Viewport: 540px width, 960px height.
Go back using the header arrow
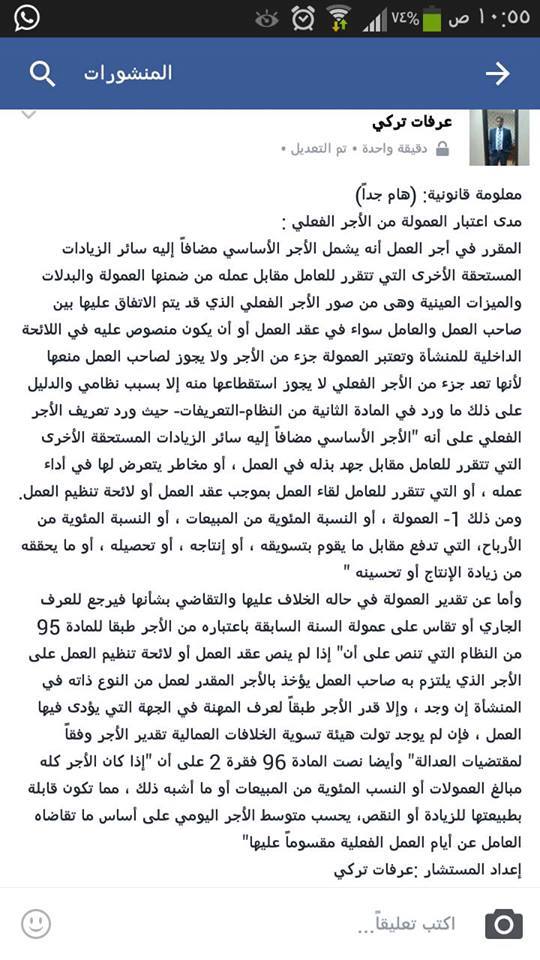(498, 73)
